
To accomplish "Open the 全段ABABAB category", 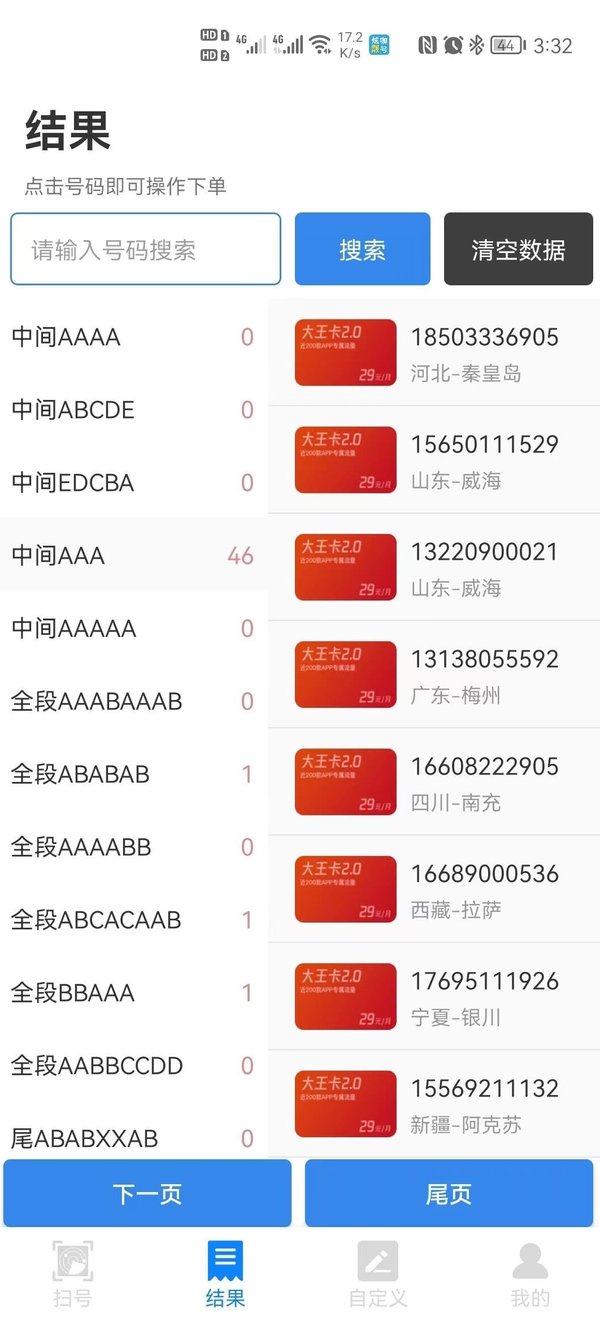I will 133,774.
